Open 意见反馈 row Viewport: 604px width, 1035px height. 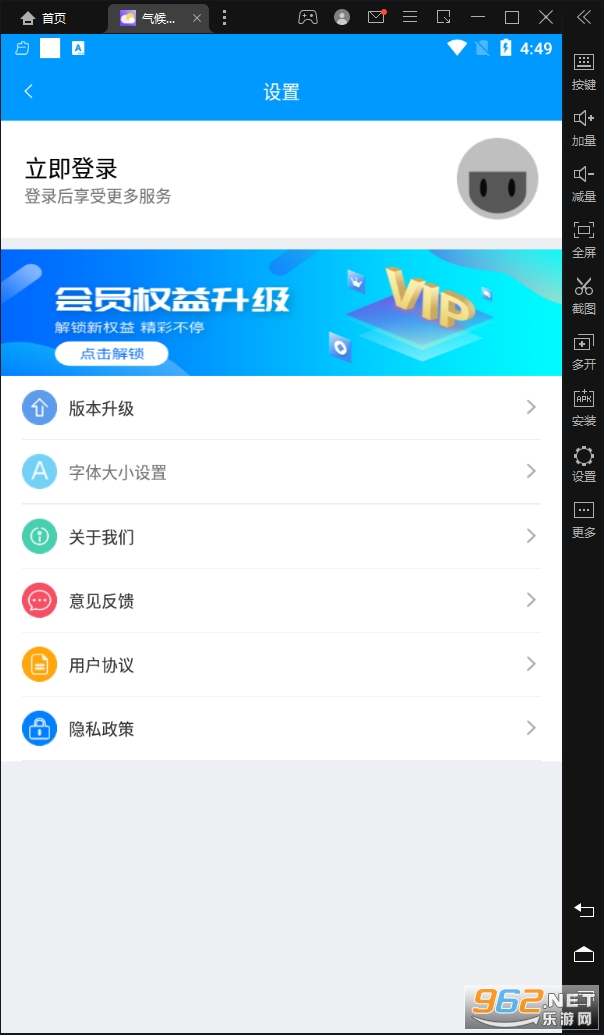pyautogui.click(x=281, y=601)
